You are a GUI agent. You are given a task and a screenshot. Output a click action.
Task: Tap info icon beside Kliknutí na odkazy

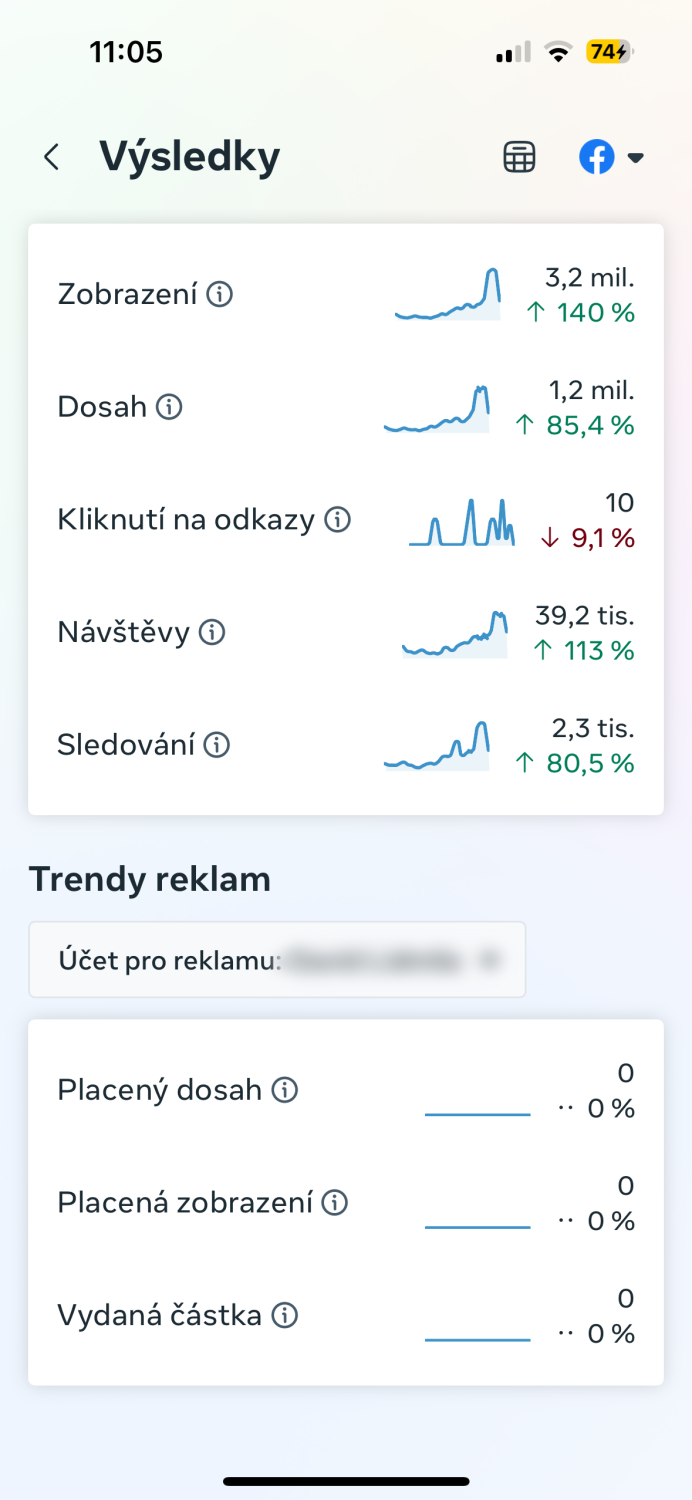pyautogui.click(x=338, y=520)
